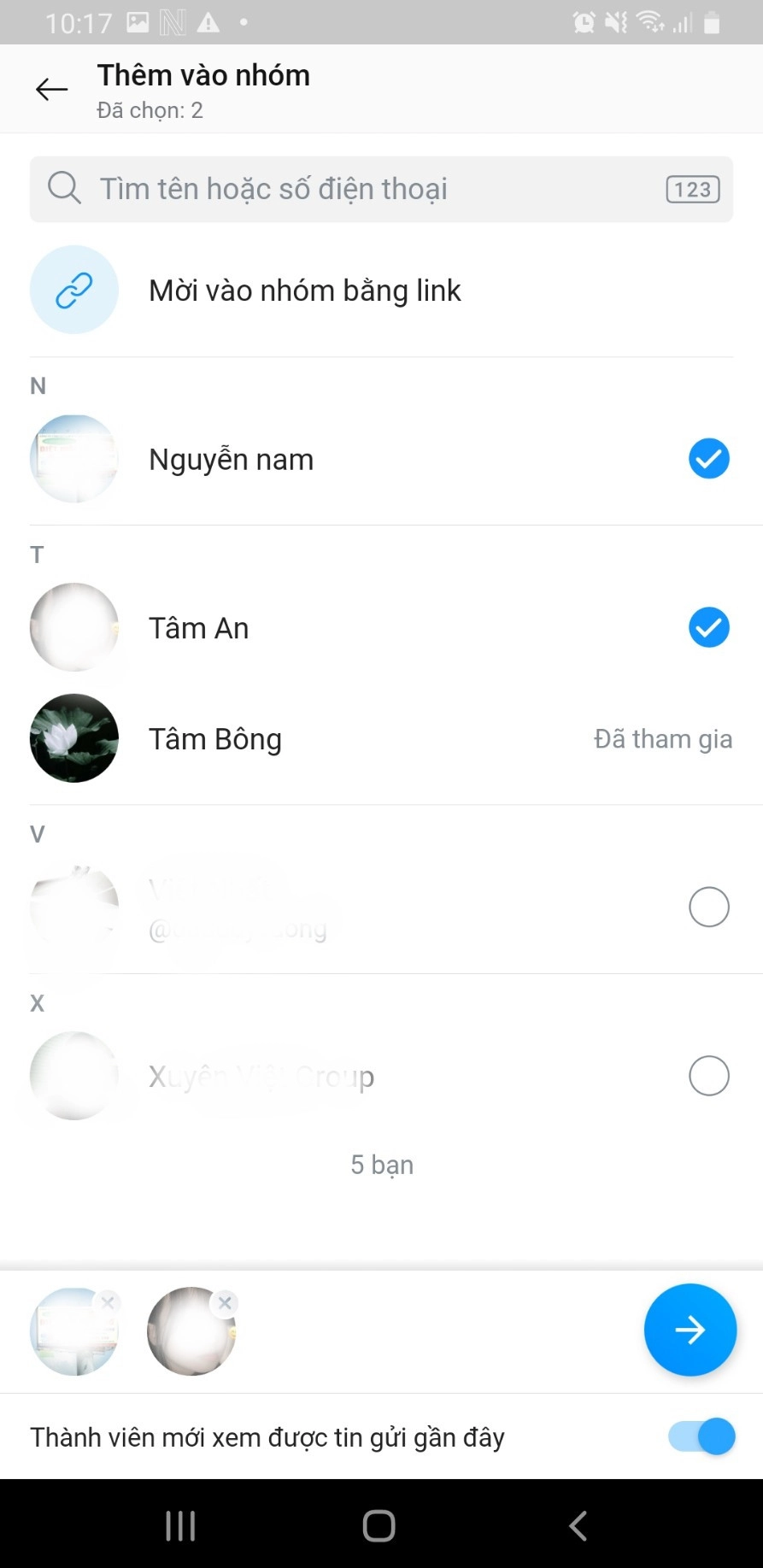The image size is (763, 1568).
Task: Disable new members seeing recent messages toggle
Action: point(700,1436)
